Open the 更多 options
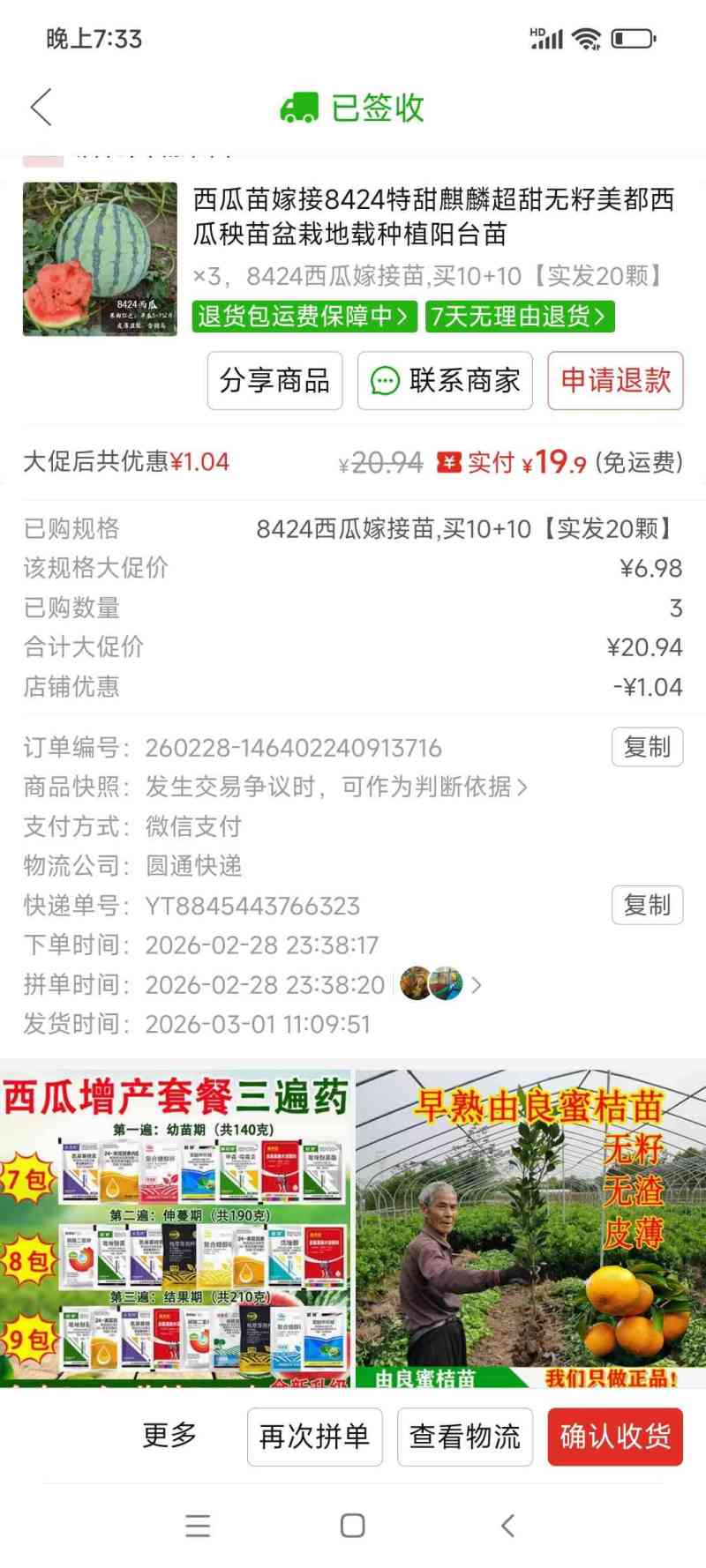The width and height of the screenshot is (706, 1568). [x=169, y=1436]
